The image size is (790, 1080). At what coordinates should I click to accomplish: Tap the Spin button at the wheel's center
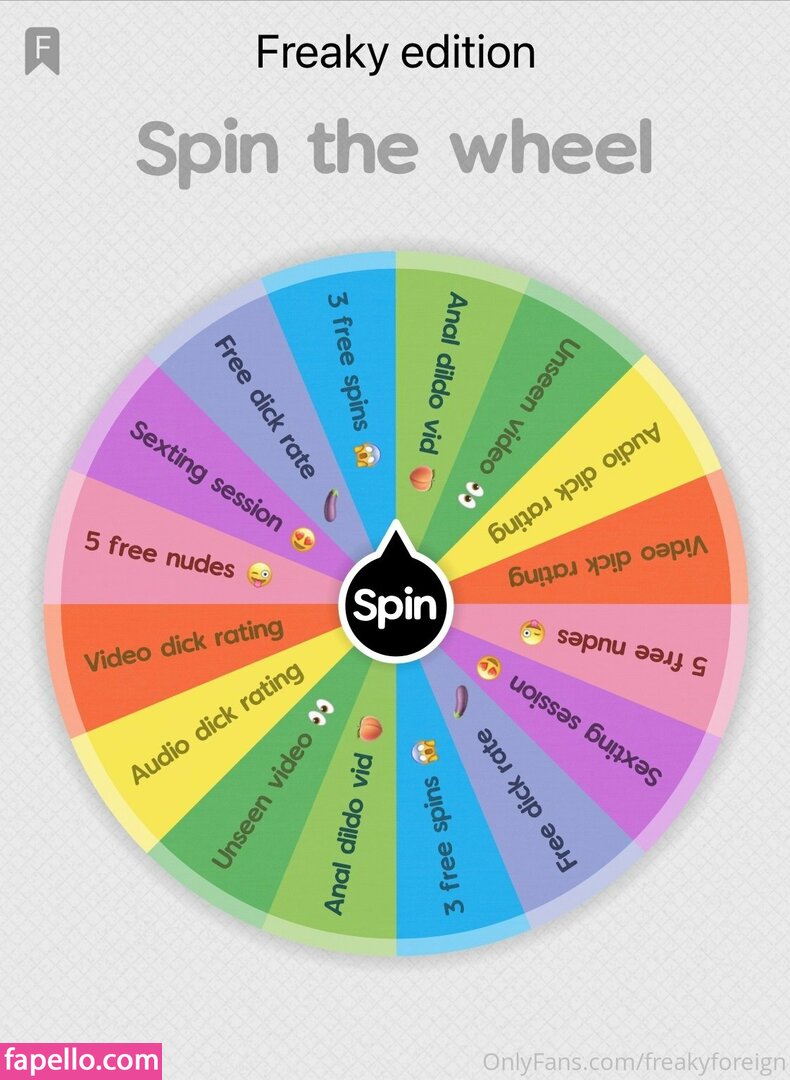tap(396, 605)
